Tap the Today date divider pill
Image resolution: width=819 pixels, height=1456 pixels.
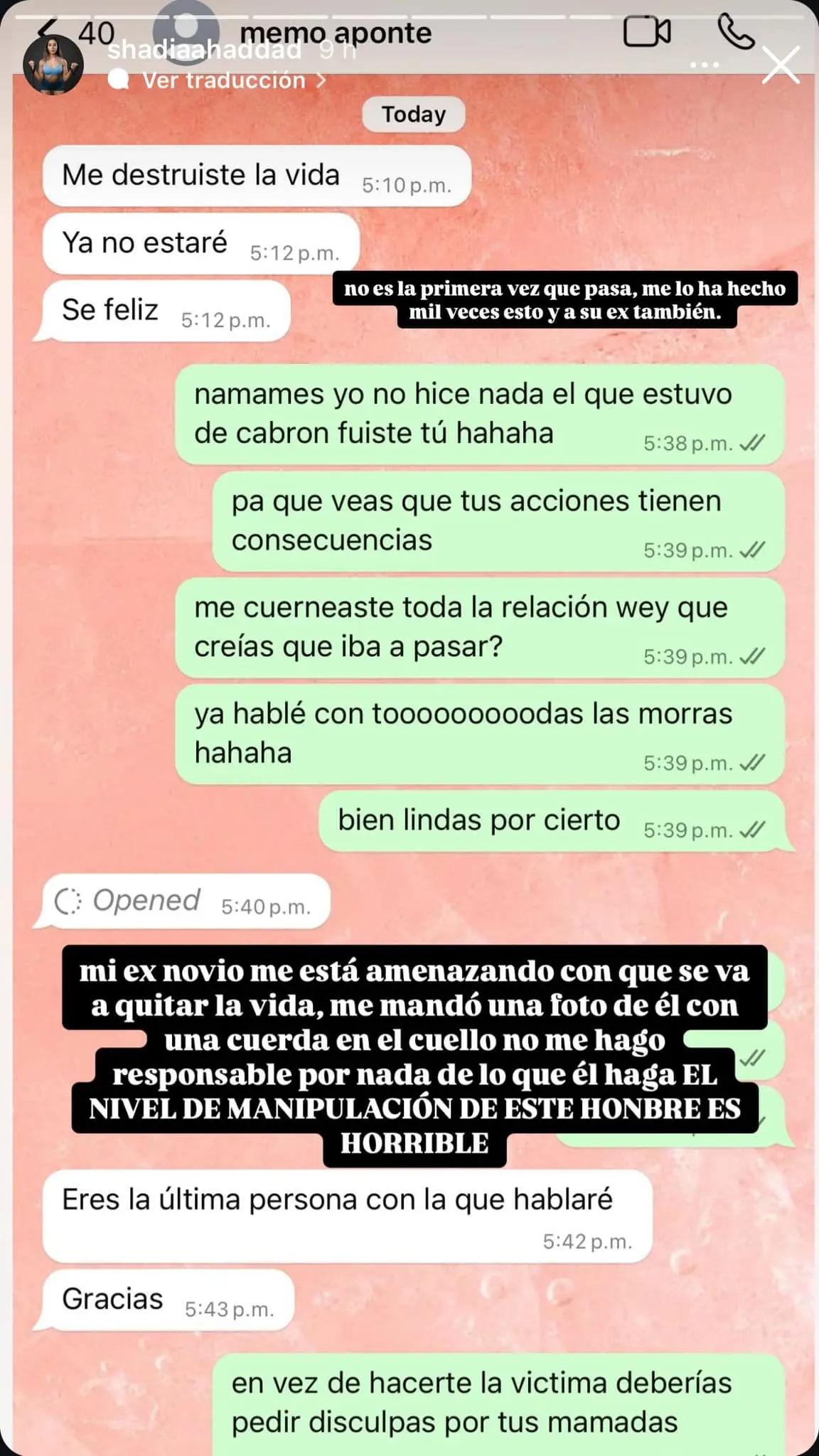413,113
